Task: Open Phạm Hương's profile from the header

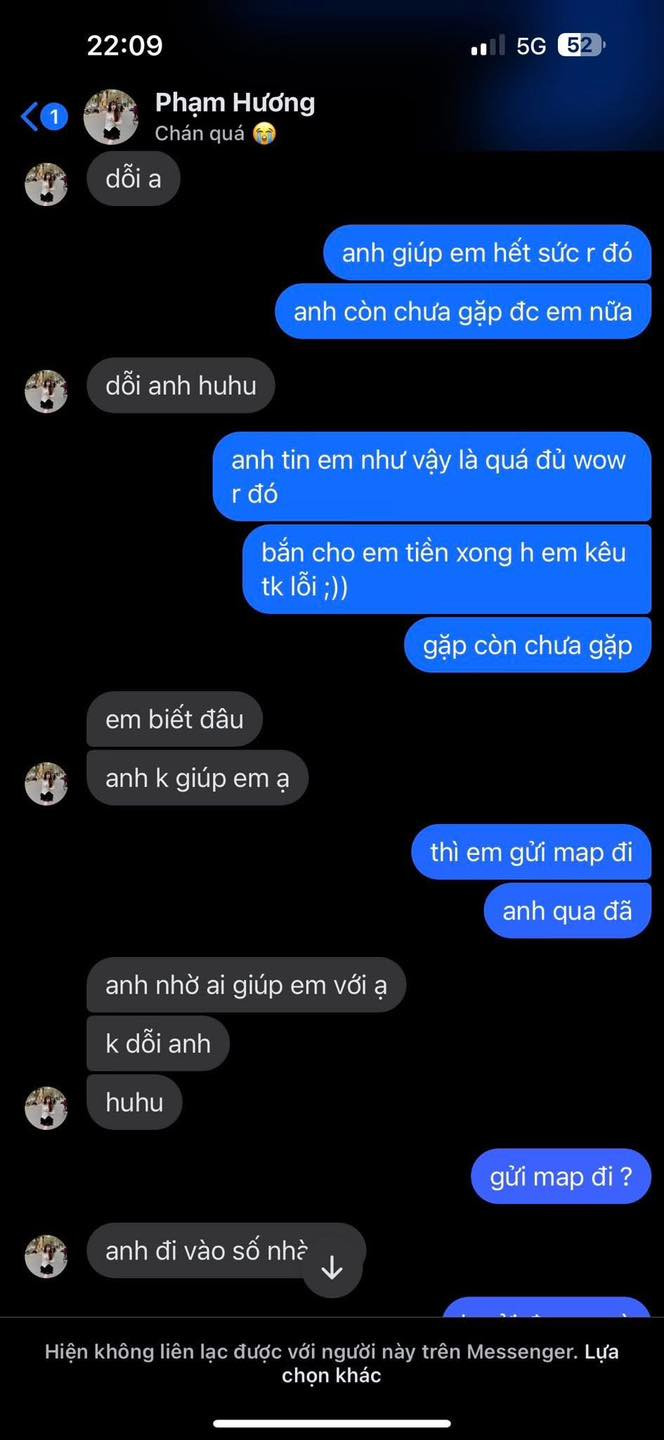Action: 234,103
